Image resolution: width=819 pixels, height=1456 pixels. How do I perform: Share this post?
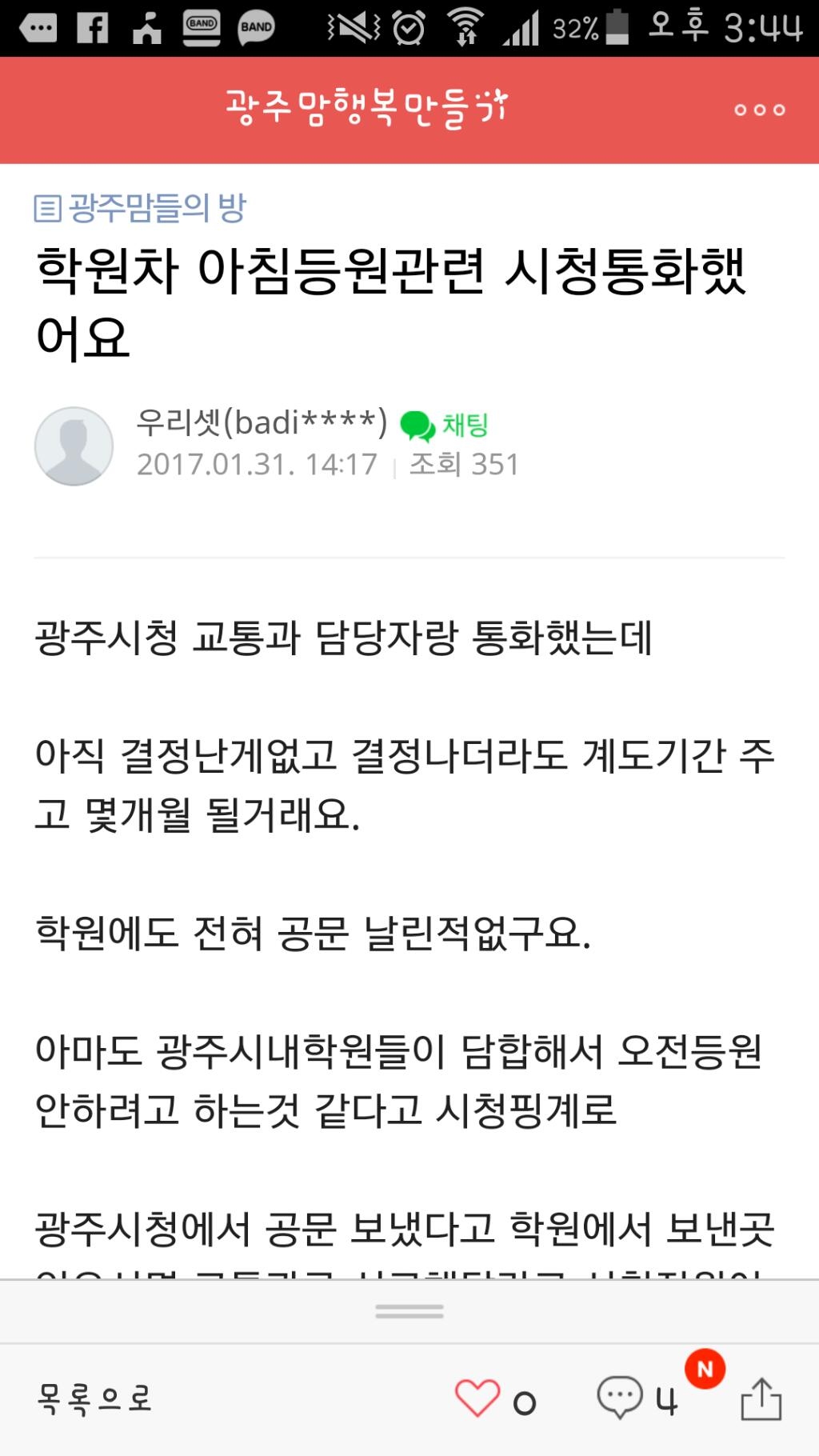761,1399
